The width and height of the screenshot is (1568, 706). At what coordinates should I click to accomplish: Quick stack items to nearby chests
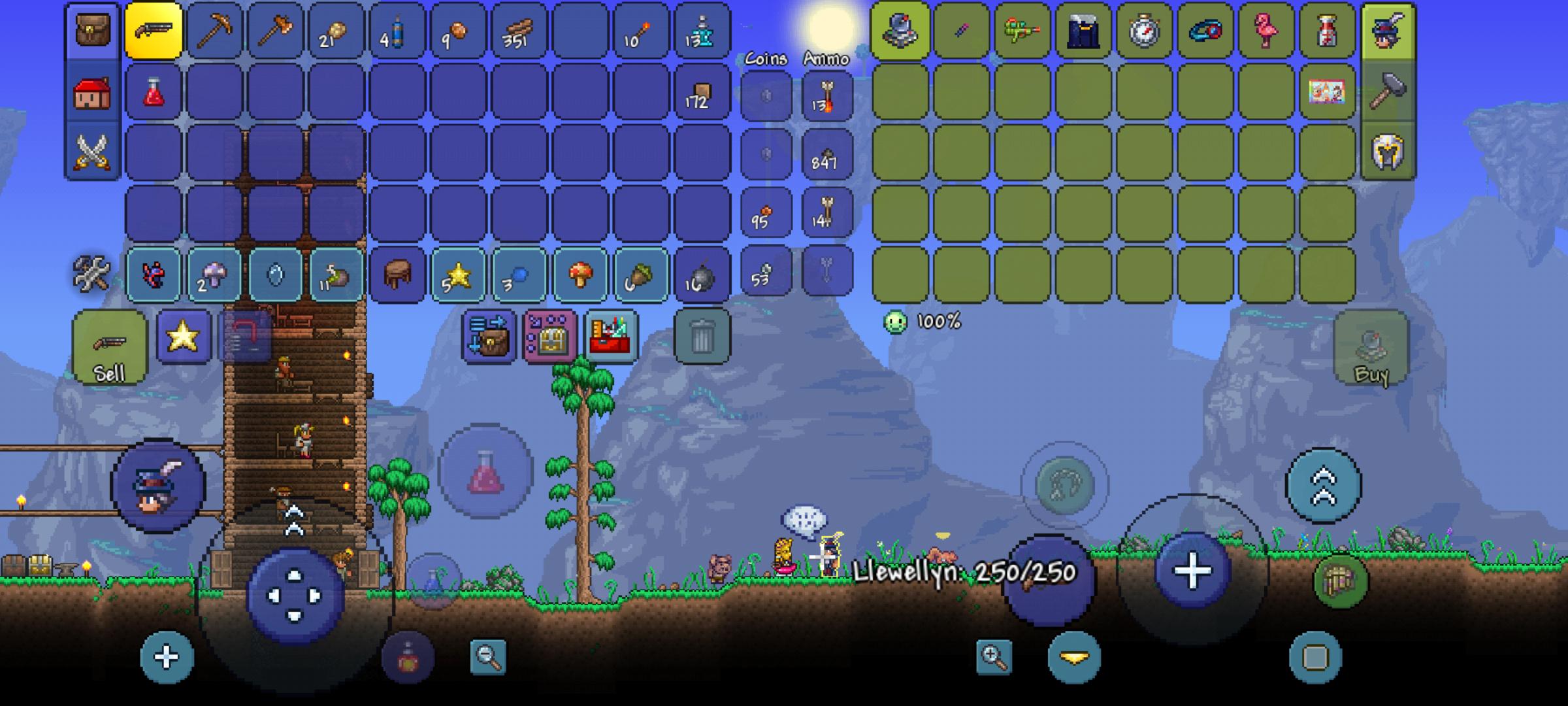click(x=489, y=336)
